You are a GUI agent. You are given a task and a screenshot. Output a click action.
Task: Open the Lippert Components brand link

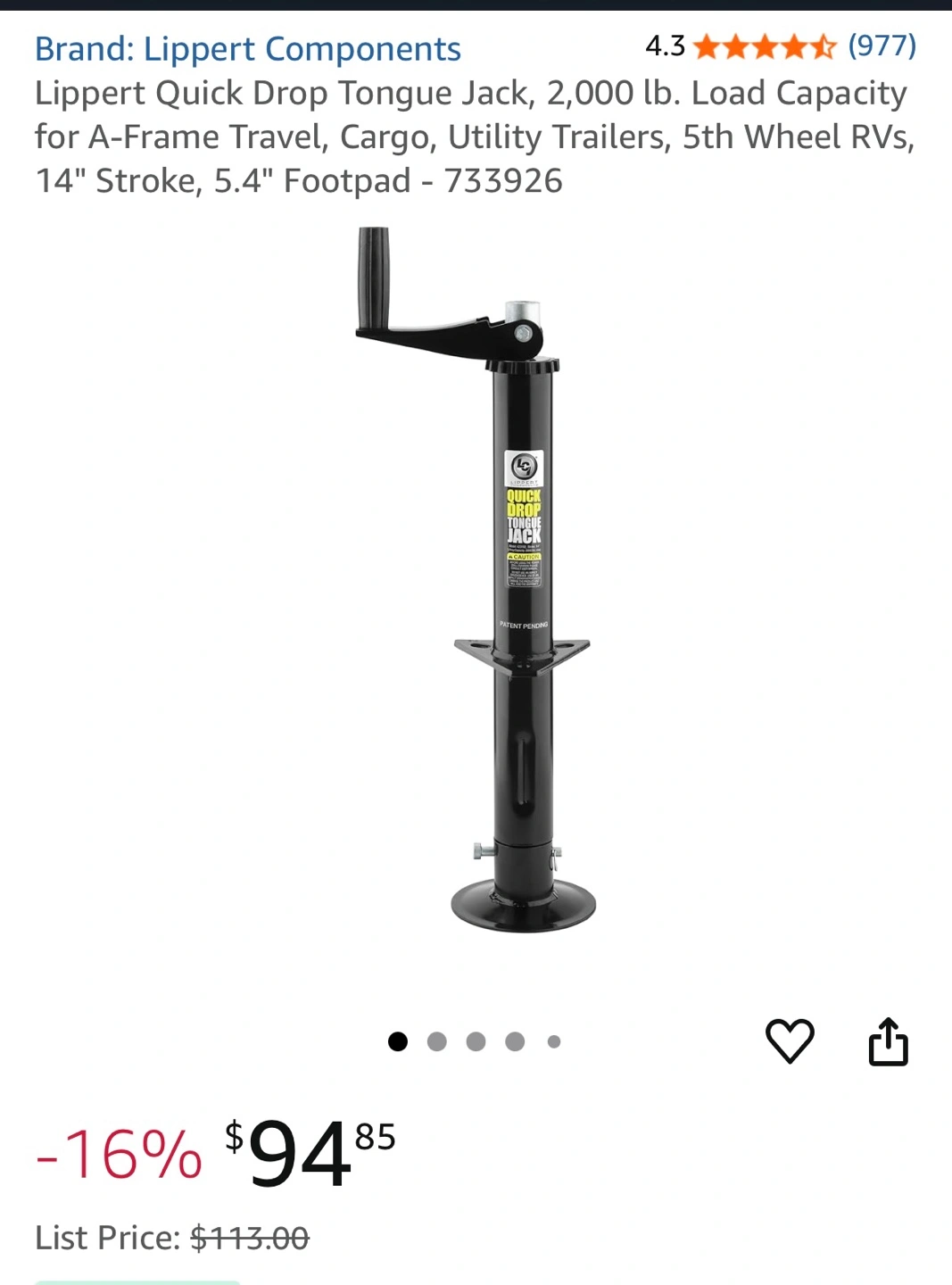point(247,49)
